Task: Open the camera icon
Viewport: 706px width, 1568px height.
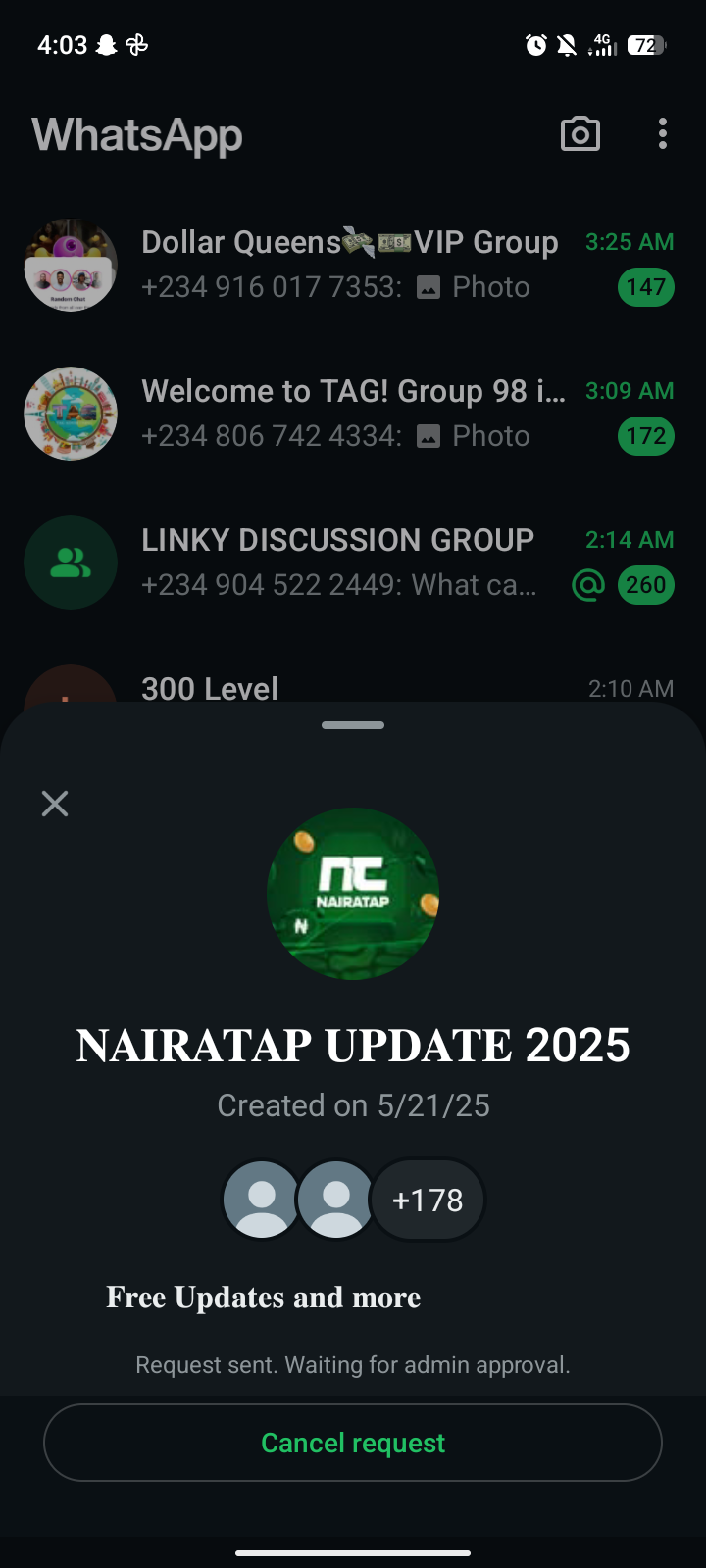Action: pyautogui.click(x=580, y=134)
